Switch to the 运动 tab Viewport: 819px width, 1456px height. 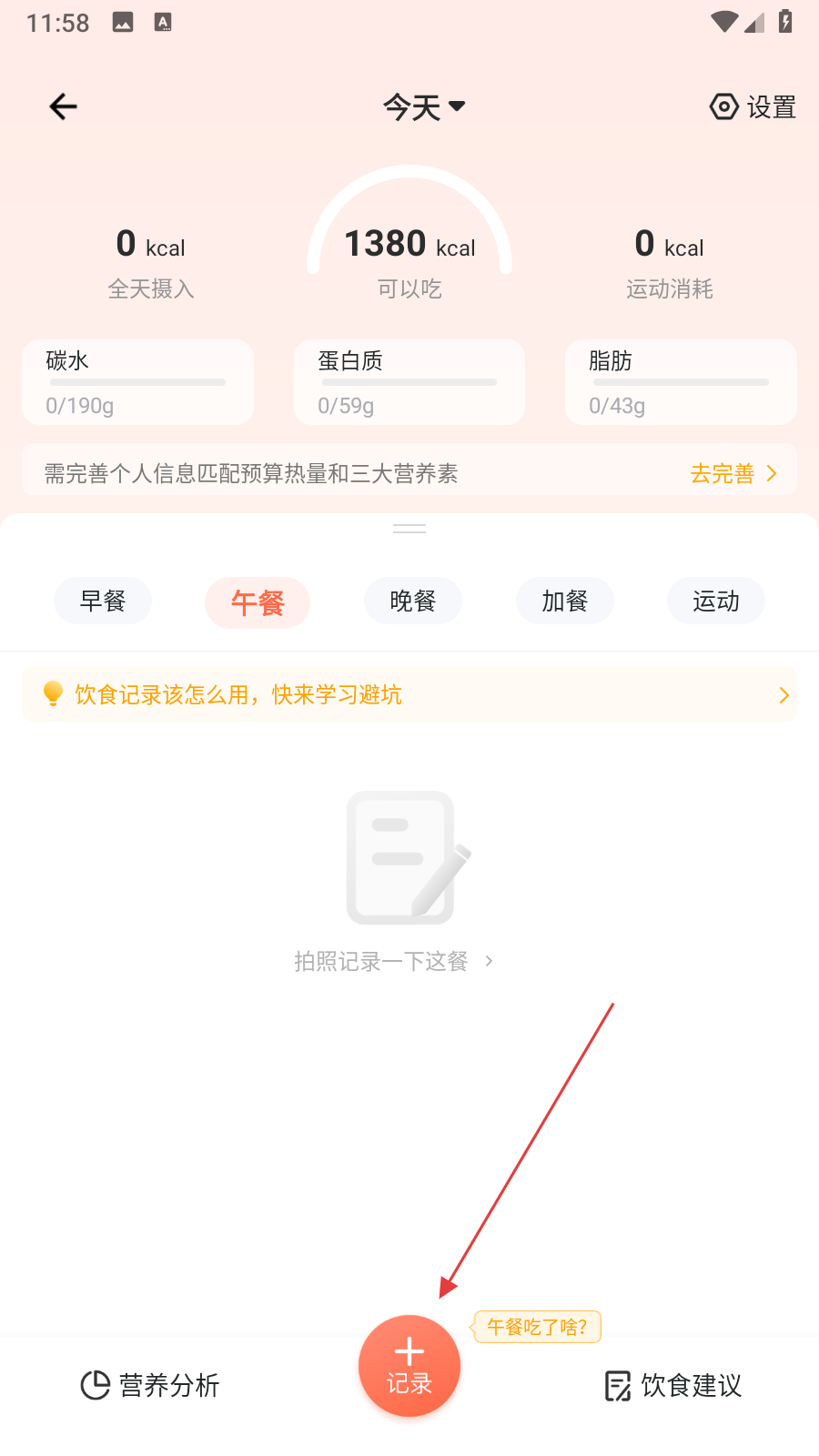click(x=716, y=601)
